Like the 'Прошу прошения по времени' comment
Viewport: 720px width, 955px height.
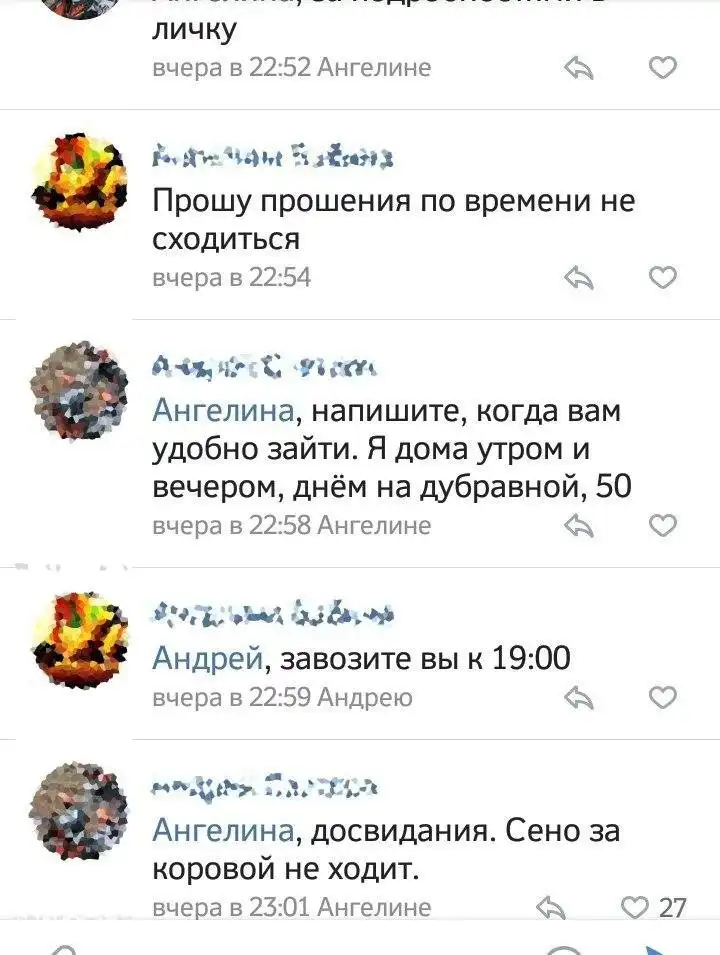(x=663, y=277)
